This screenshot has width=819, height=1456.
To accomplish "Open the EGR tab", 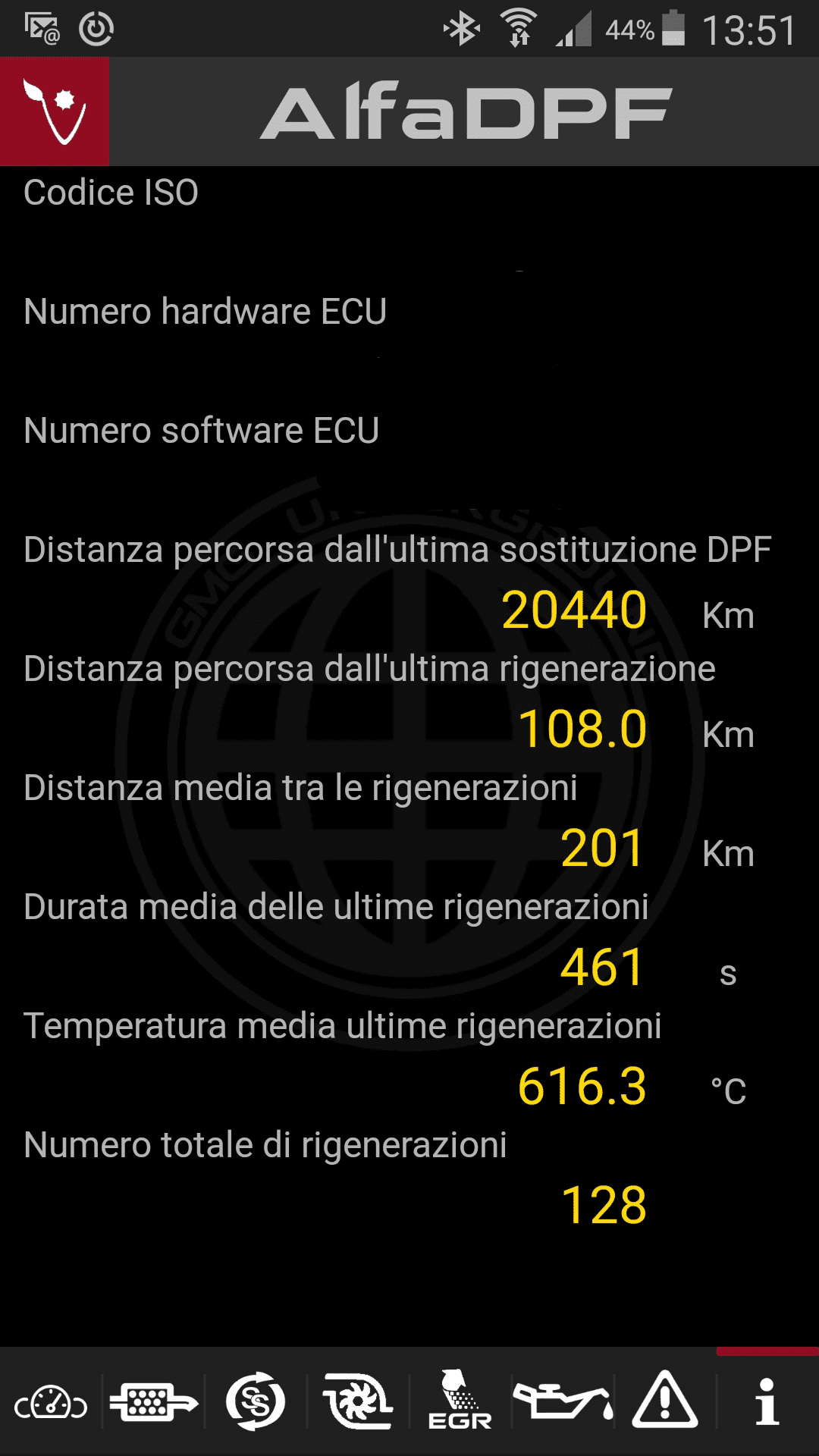I will 460,1400.
